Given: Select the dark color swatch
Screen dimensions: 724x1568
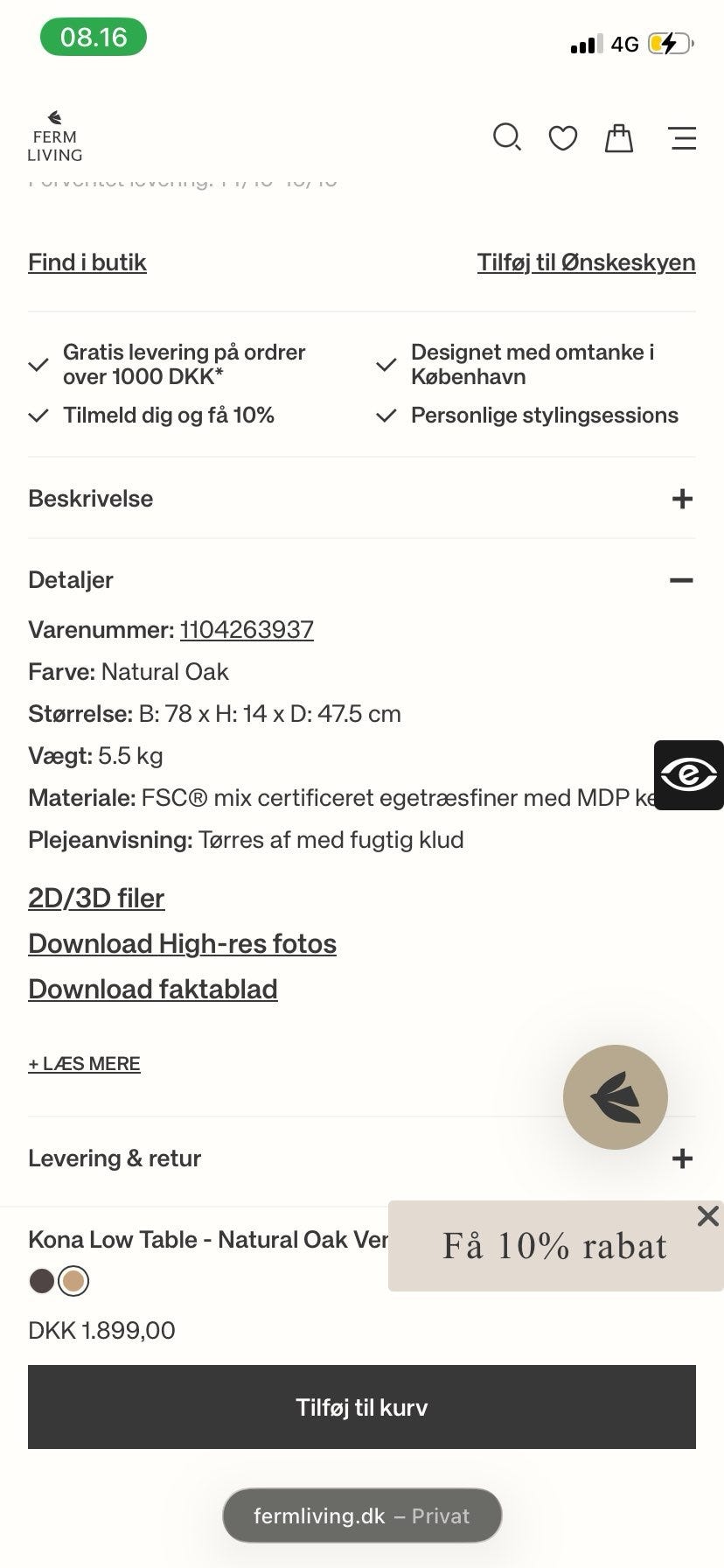Looking at the screenshot, I should (42, 1281).
